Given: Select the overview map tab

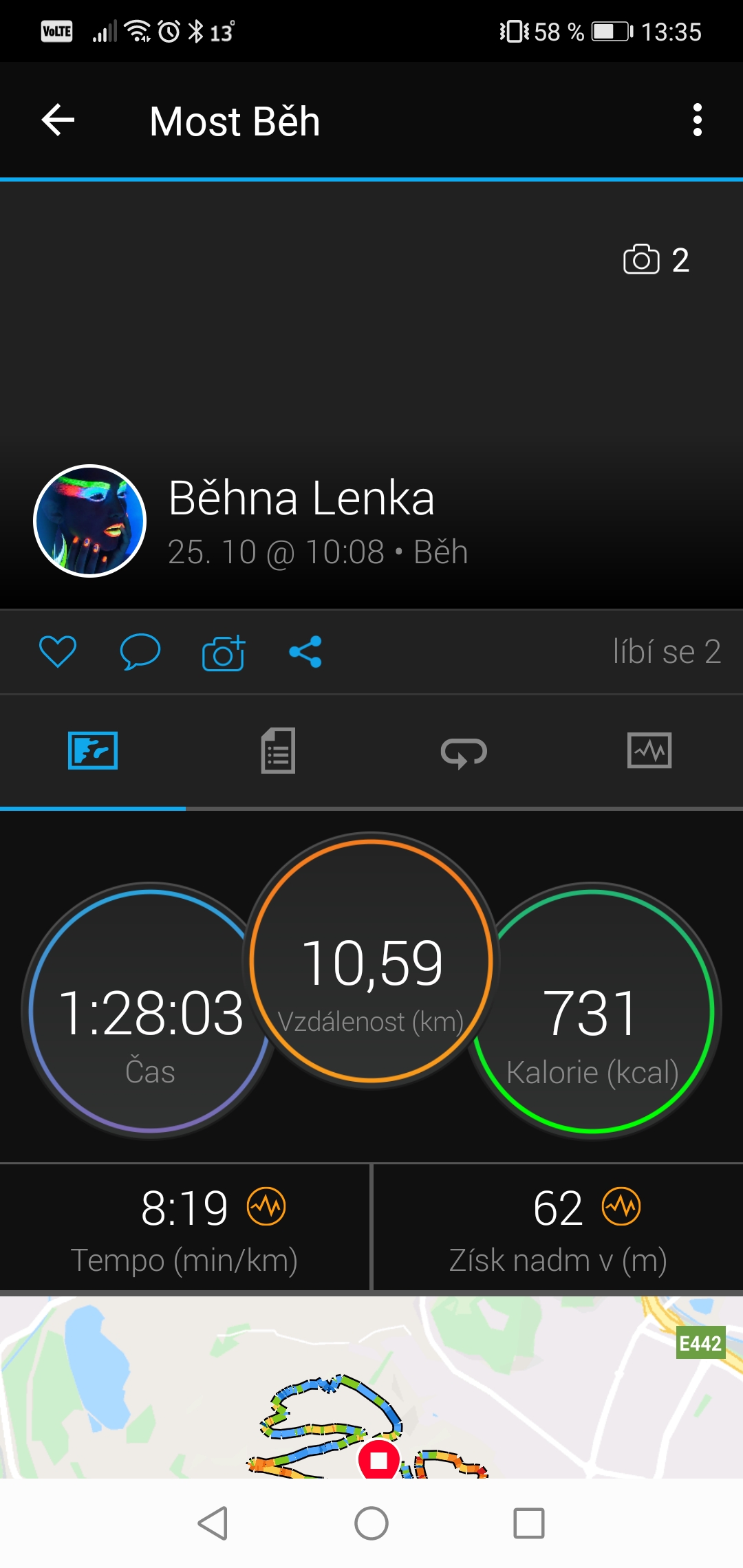Looking at the screenshot, I should (x=93, y=750).
